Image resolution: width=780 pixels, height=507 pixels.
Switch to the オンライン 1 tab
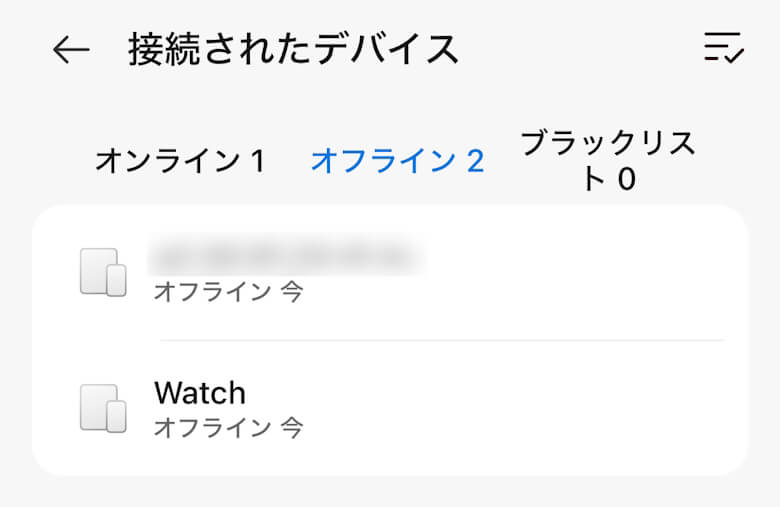coord(179,161)
